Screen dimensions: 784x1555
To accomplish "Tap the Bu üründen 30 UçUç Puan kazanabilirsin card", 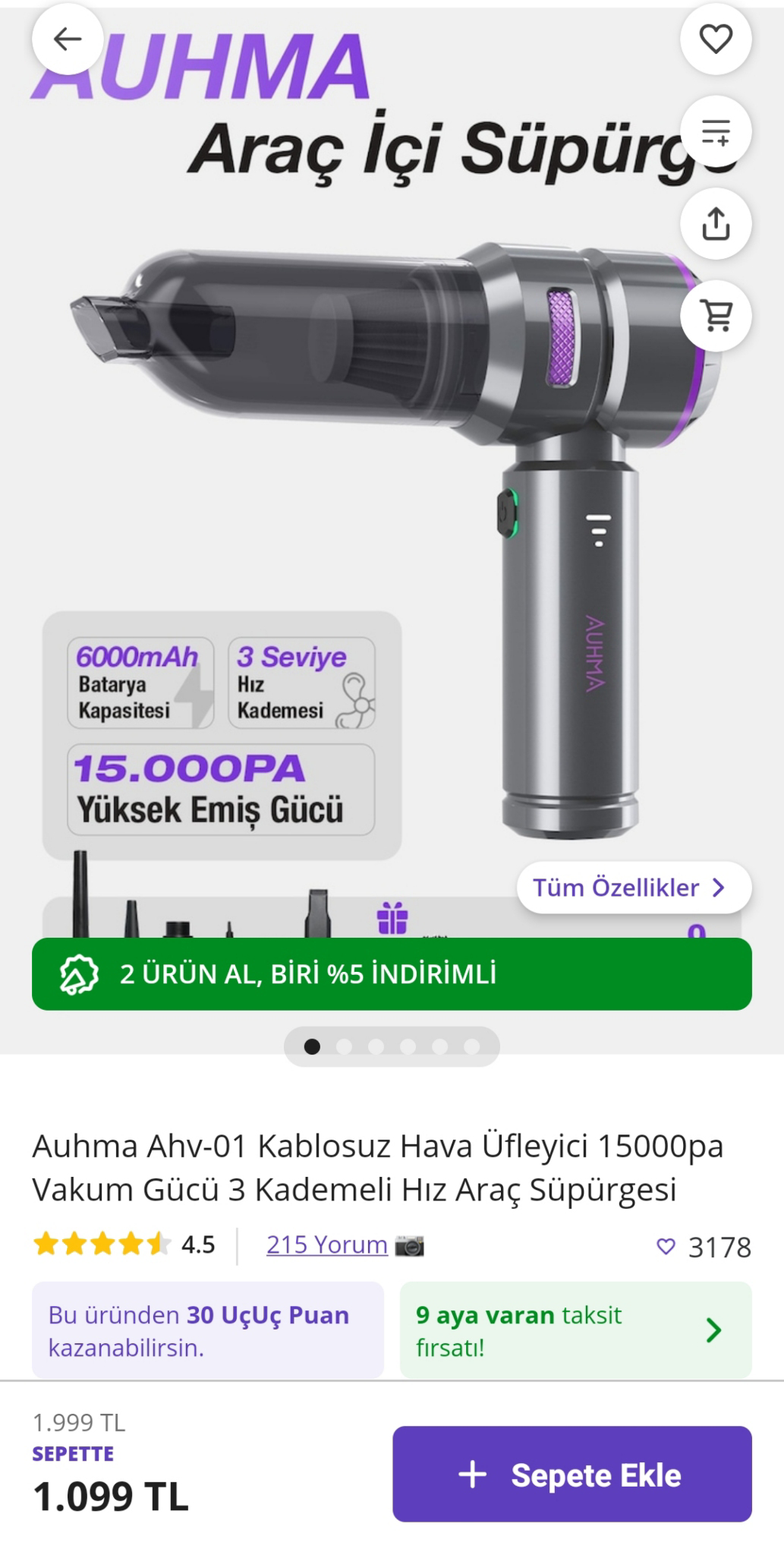I will (x=207, y=1330).
